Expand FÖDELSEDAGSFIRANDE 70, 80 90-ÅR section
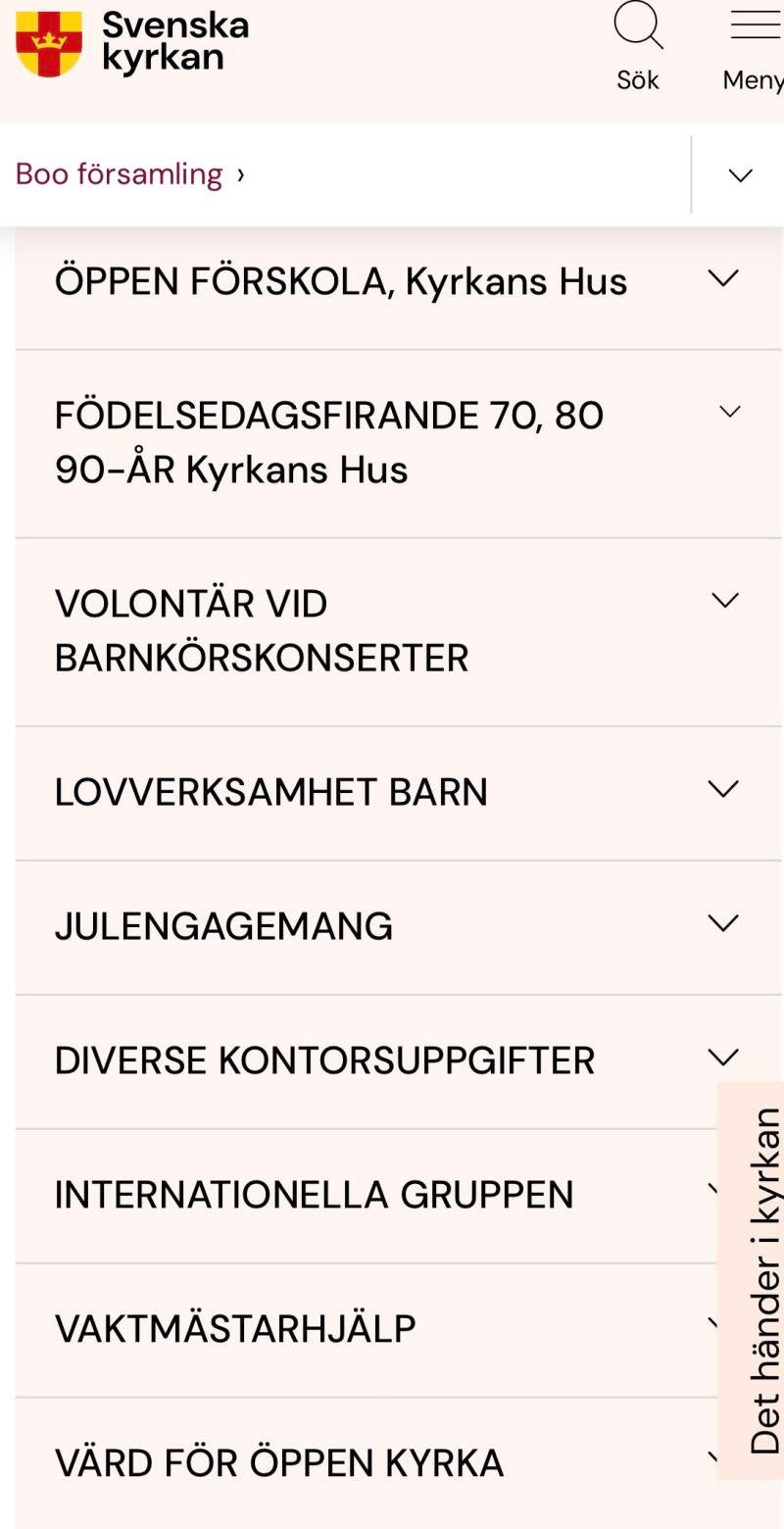784x1529 pixels. coord(729,413)
